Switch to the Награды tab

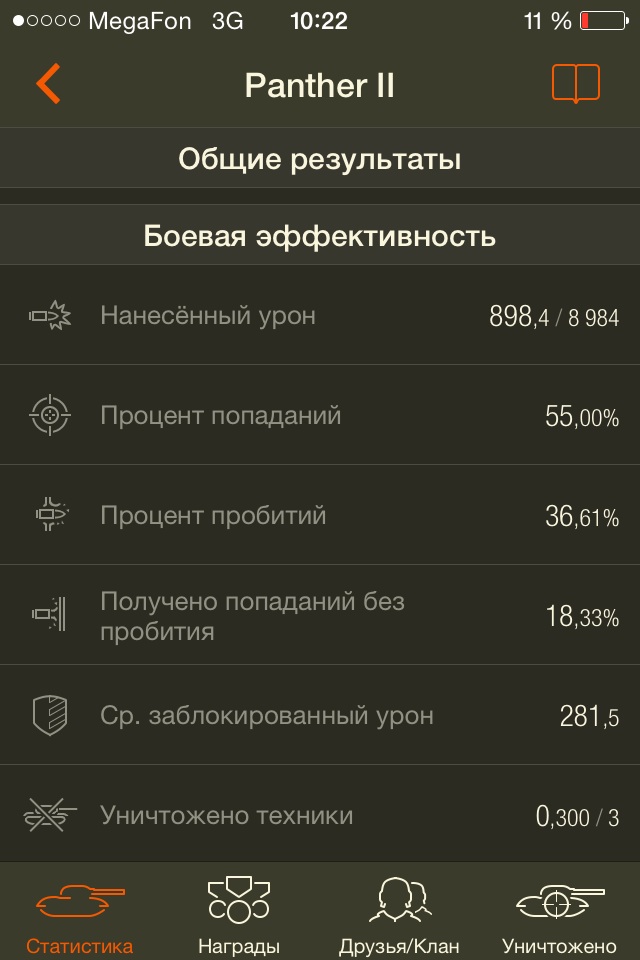[x=239, y=915]
